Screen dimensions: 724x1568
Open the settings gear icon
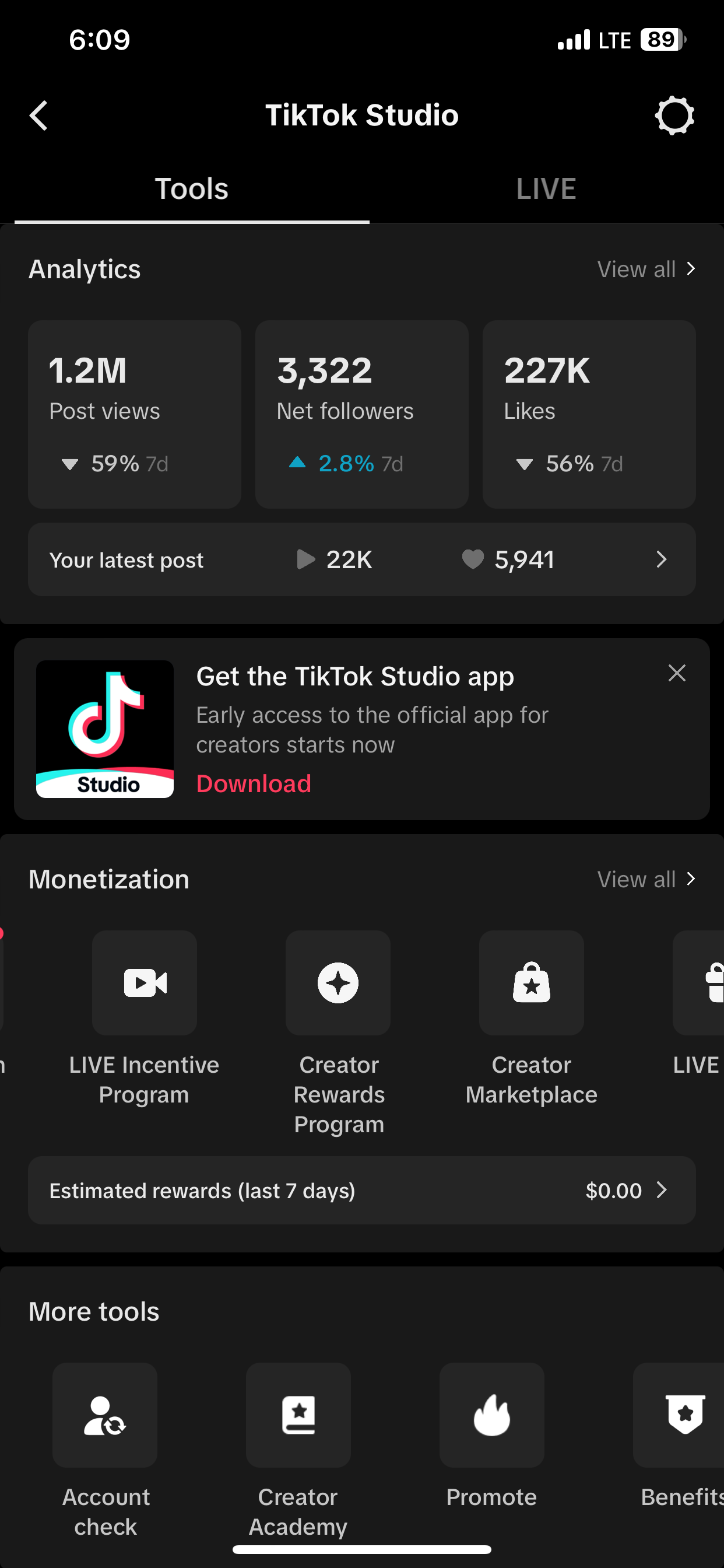tap(674, 116)
